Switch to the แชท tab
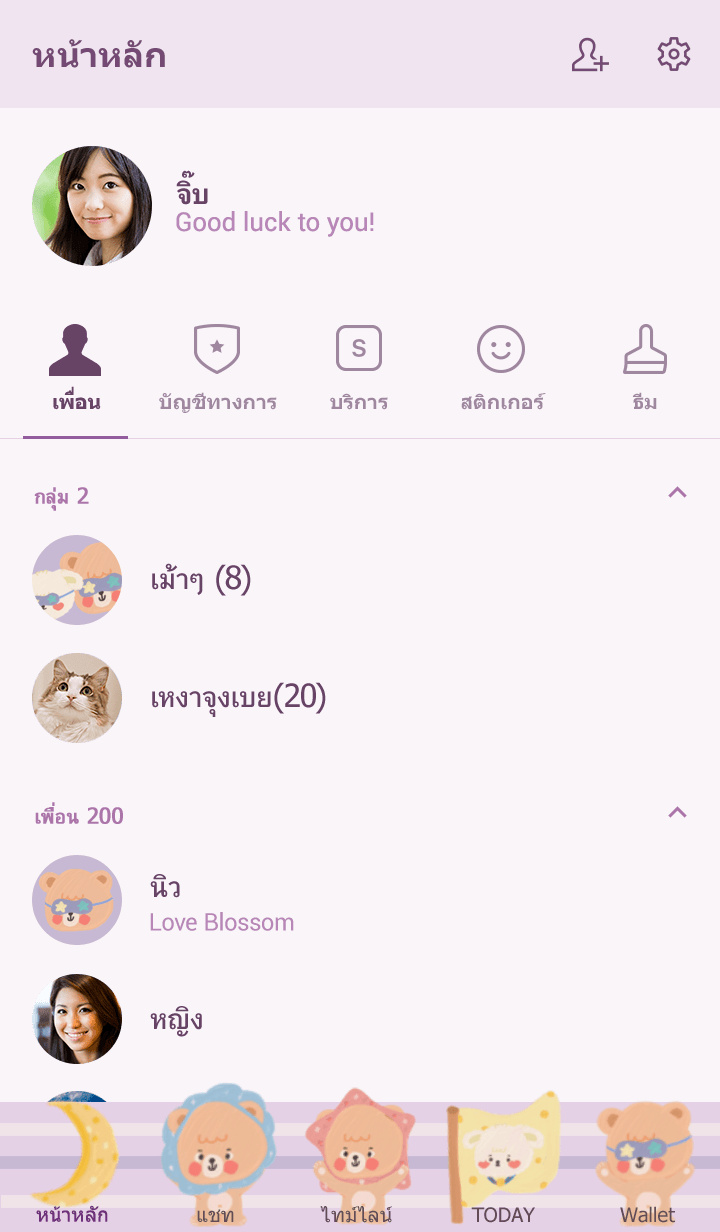720x1232 pixels. [x=216, y=1170]
